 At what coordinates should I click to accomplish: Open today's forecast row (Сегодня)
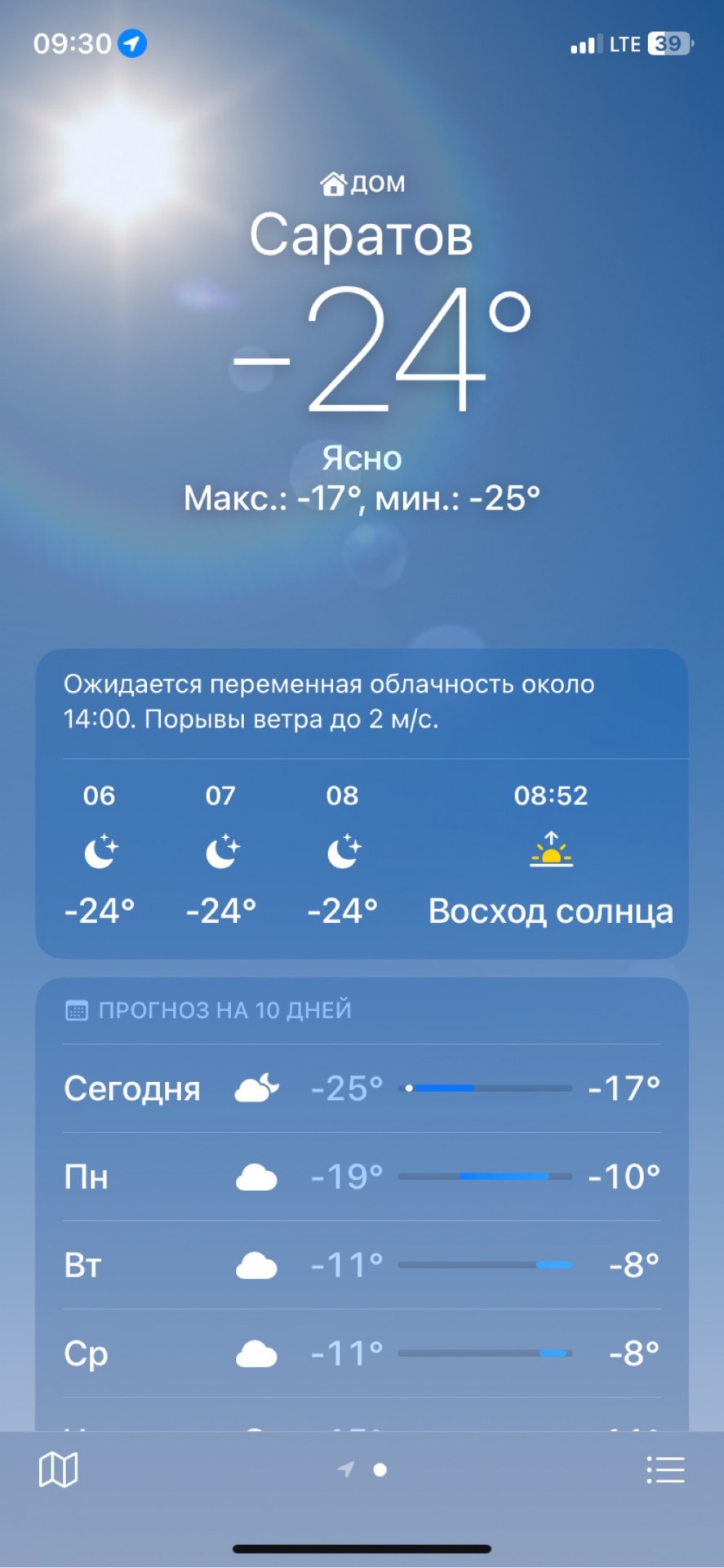[x=362, y=1088]
